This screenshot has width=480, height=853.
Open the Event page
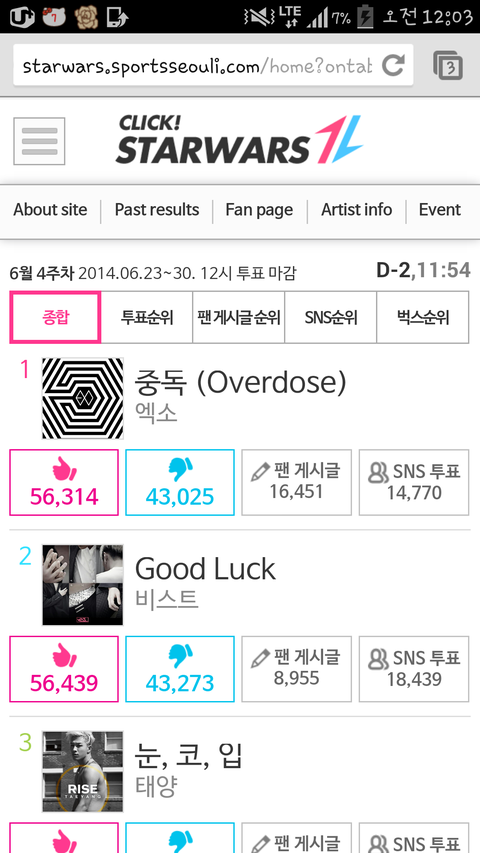point(440,210)
